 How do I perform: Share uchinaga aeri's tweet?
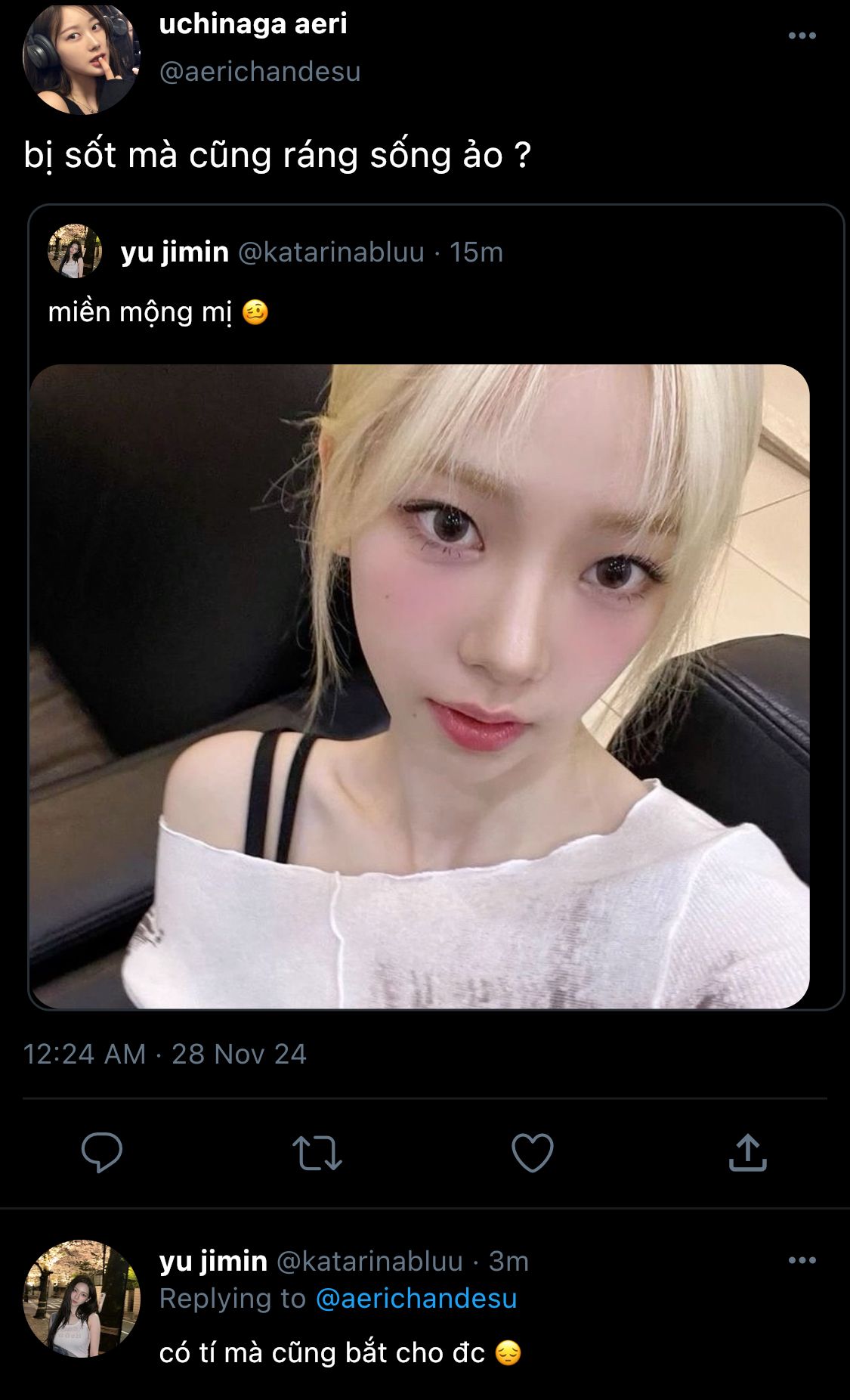747,1152
